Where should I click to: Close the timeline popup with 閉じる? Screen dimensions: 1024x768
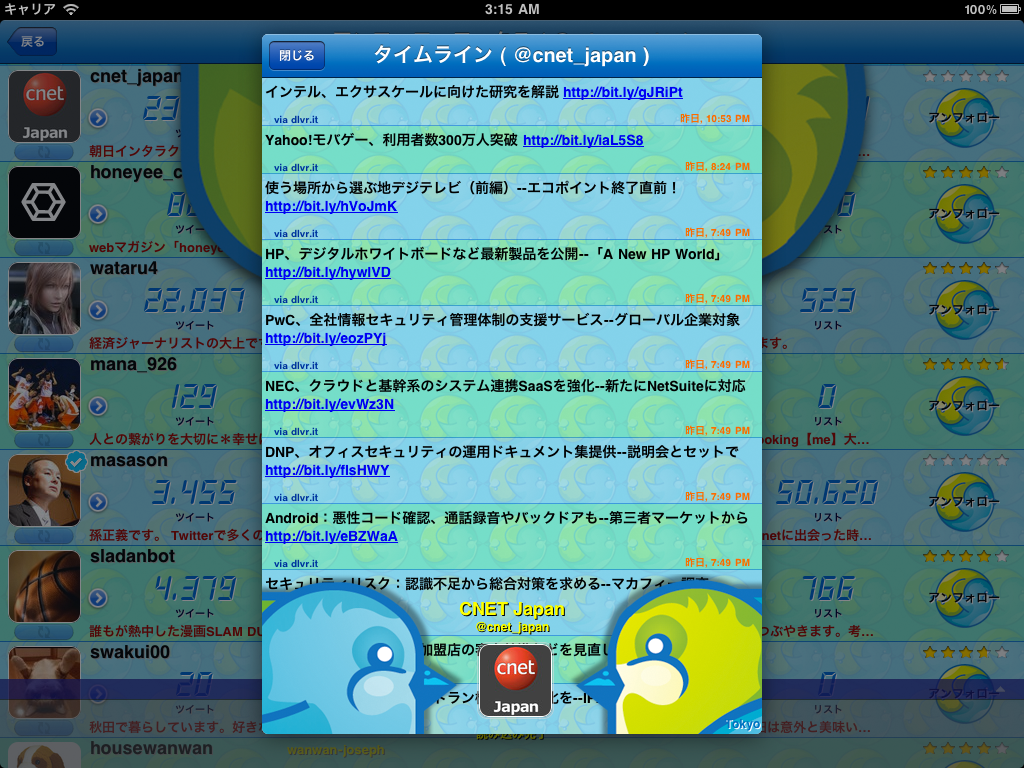297,55
